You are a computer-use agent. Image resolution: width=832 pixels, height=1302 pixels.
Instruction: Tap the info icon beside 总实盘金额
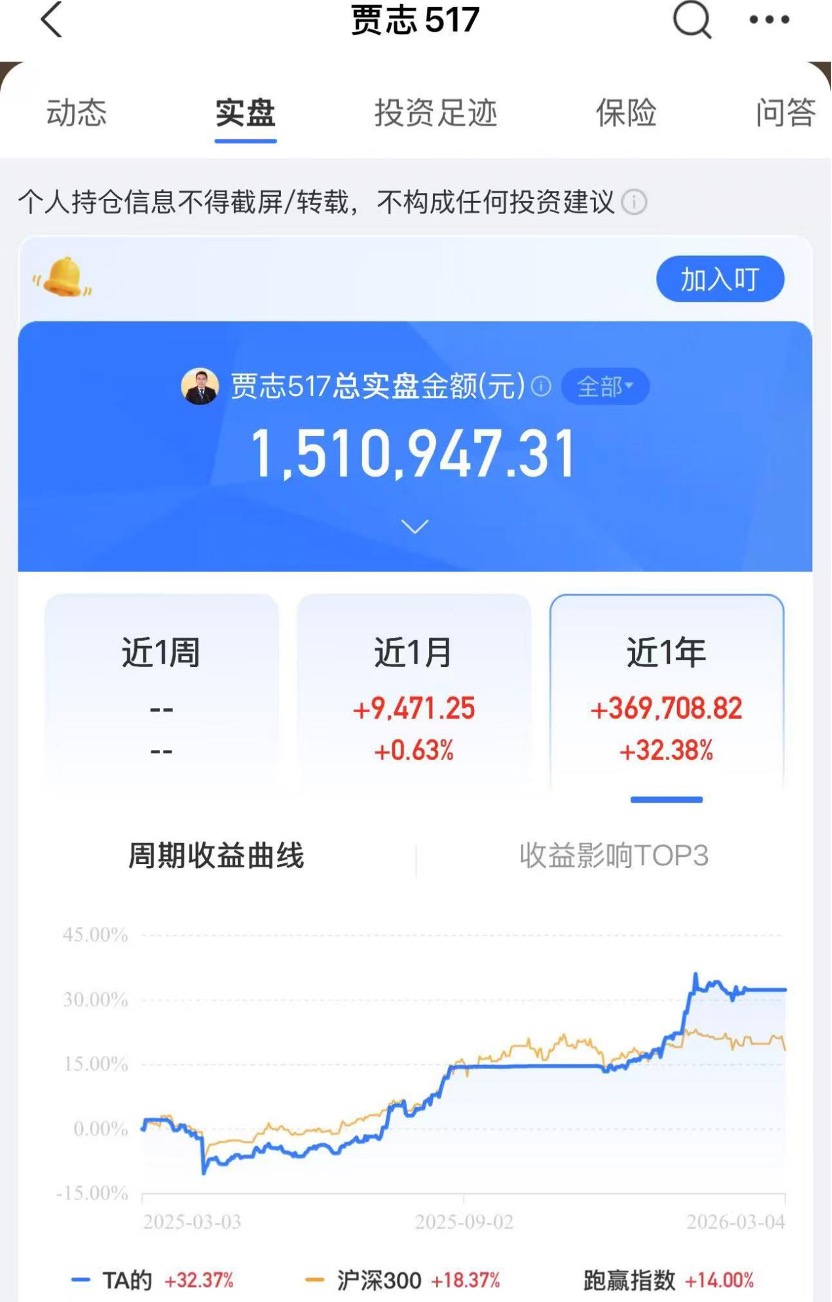(541, 387)
